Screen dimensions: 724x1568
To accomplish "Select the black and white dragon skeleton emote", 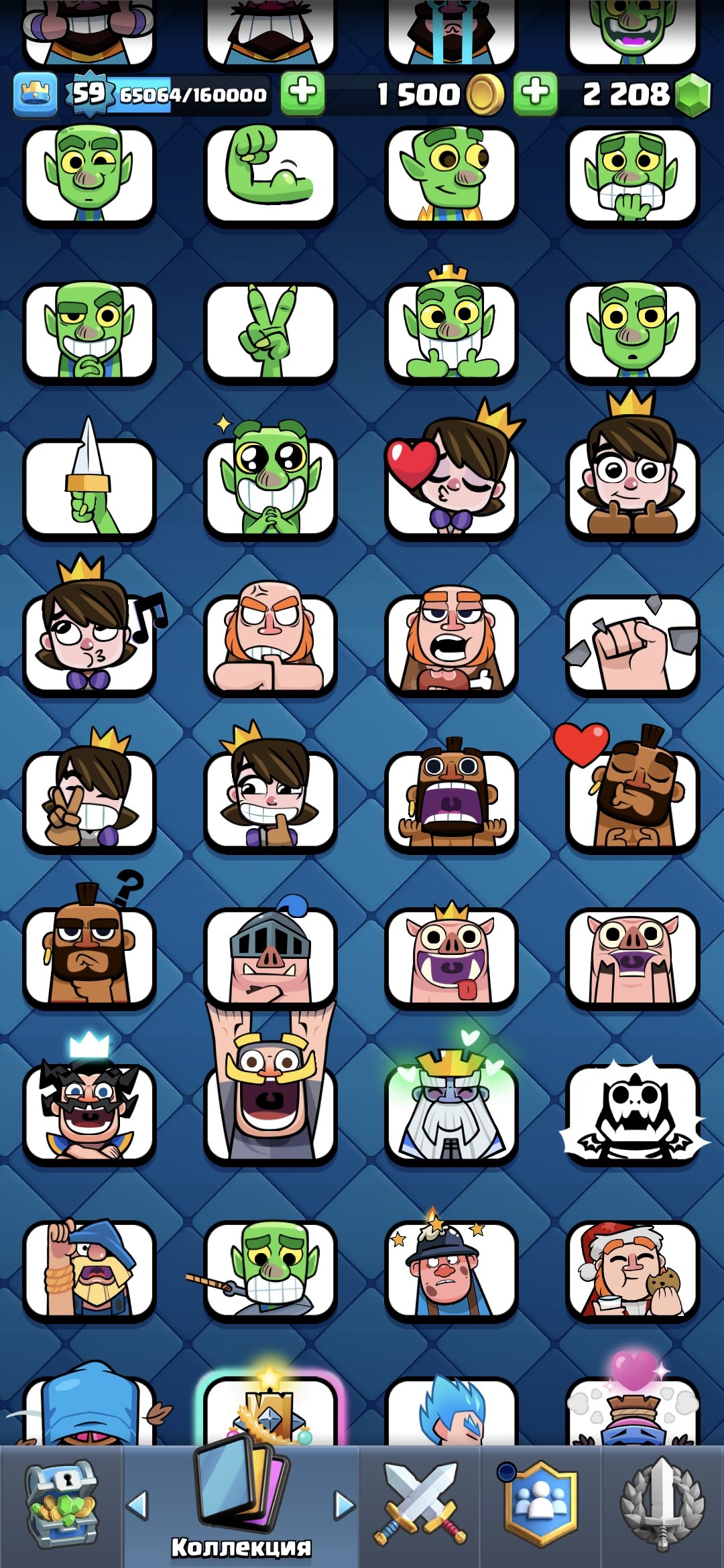I will click(x=632, y=1112).
